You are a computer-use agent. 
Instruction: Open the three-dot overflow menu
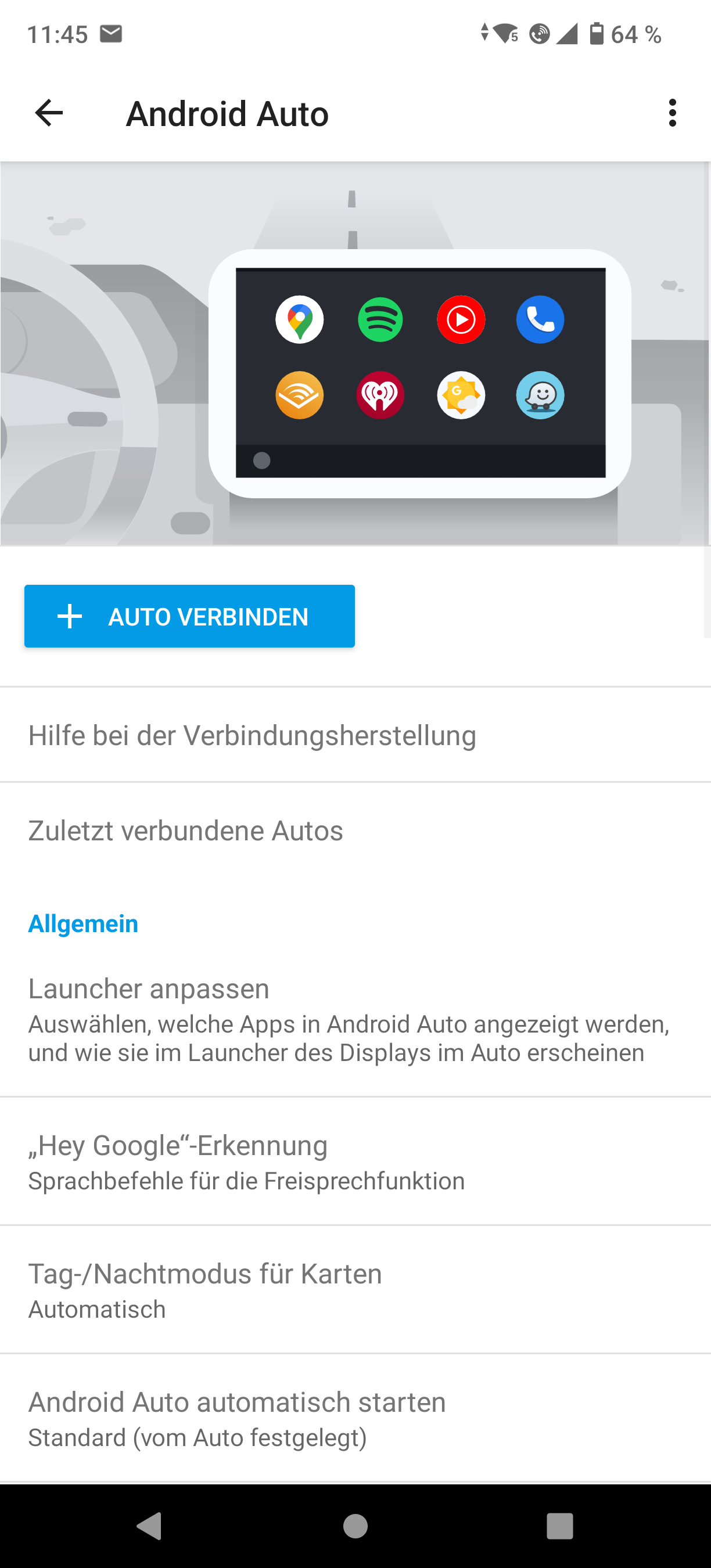[x=672, y=113]
